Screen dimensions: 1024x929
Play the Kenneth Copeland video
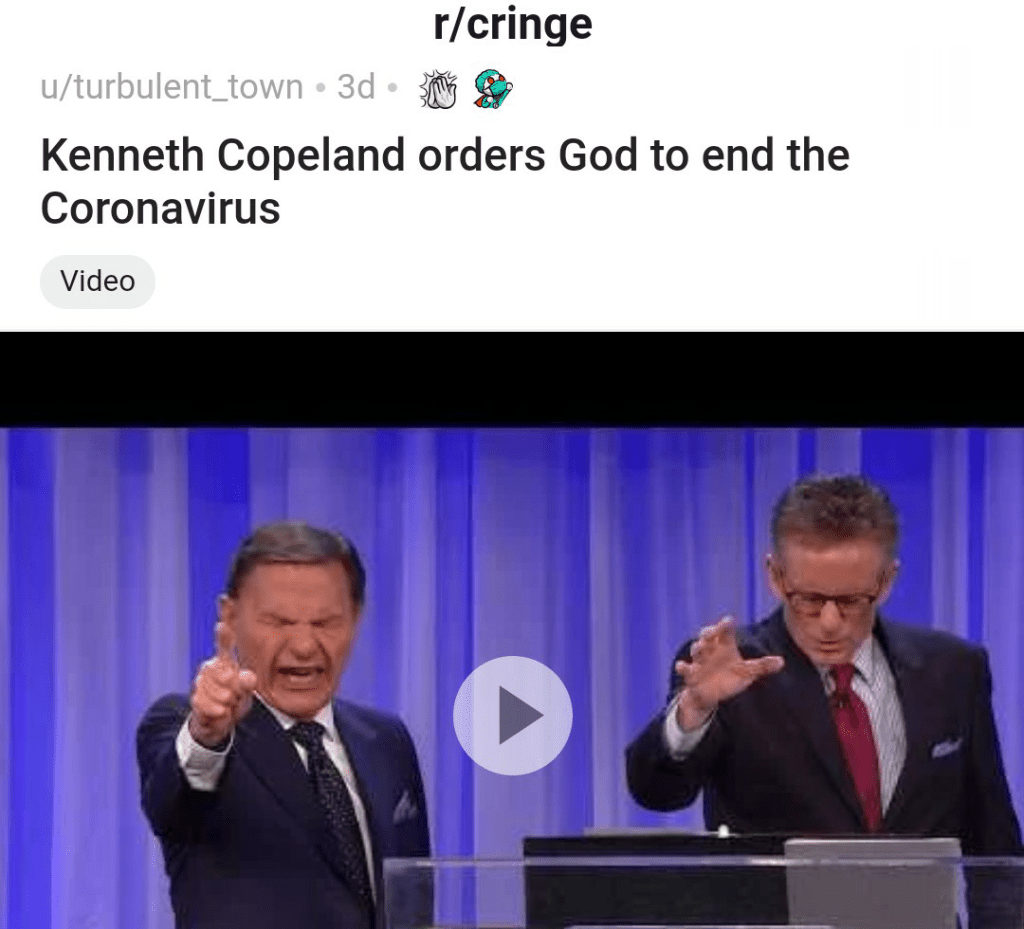click(x=512, y=715)
